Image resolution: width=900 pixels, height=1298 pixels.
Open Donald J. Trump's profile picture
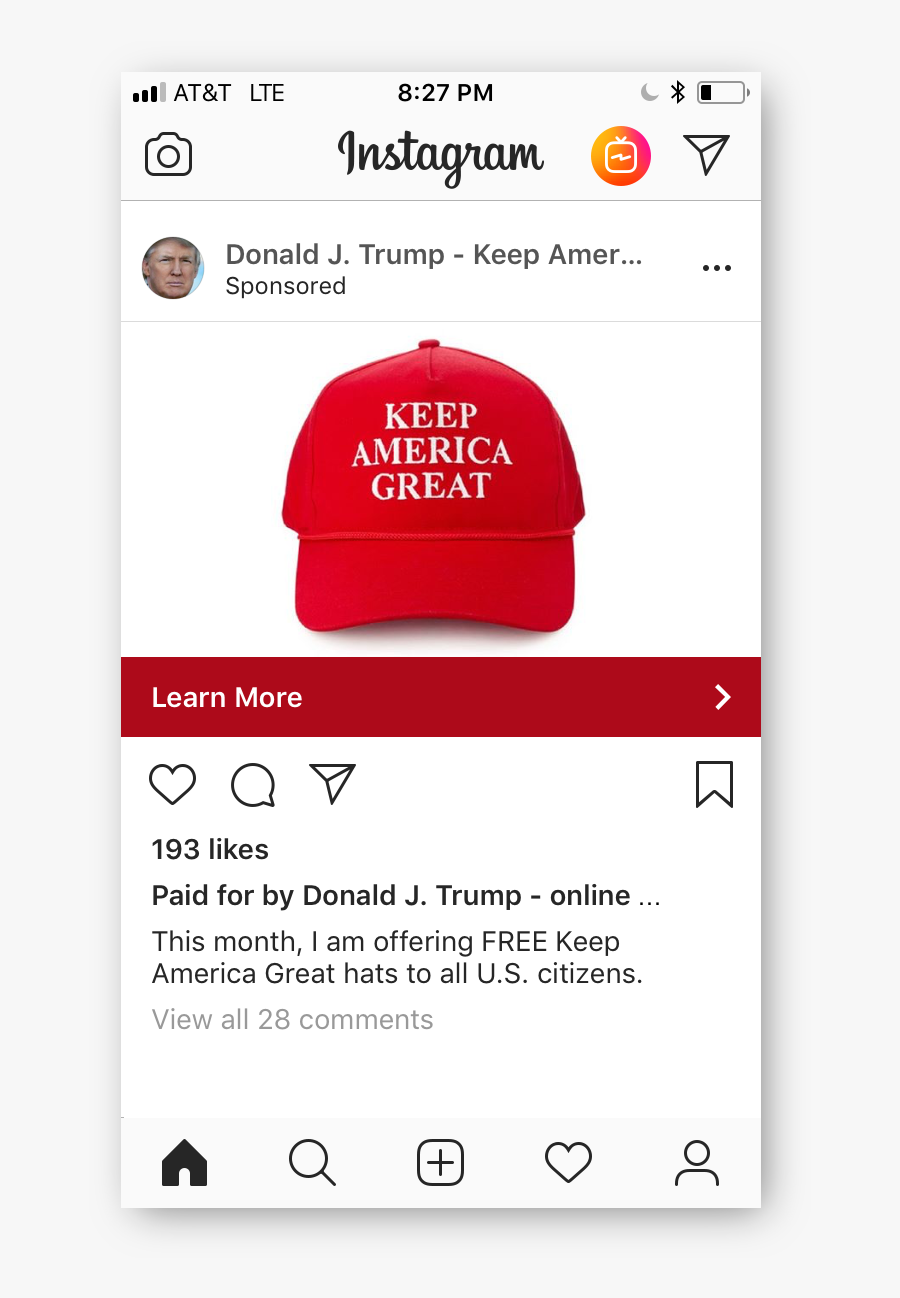[x=172, y=268]
